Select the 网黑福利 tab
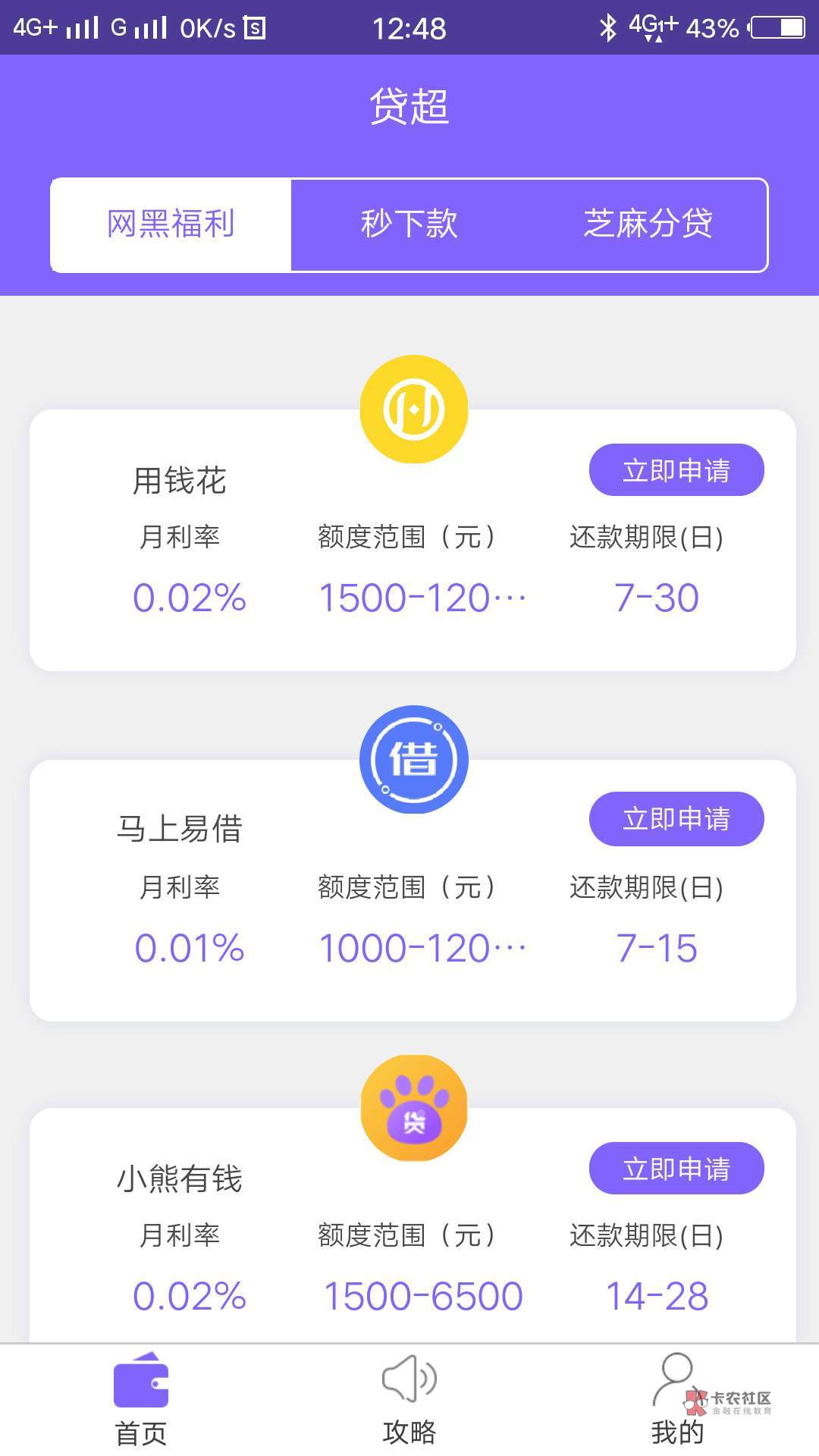This screenshot has height=1456, width=819. point(169,224)
